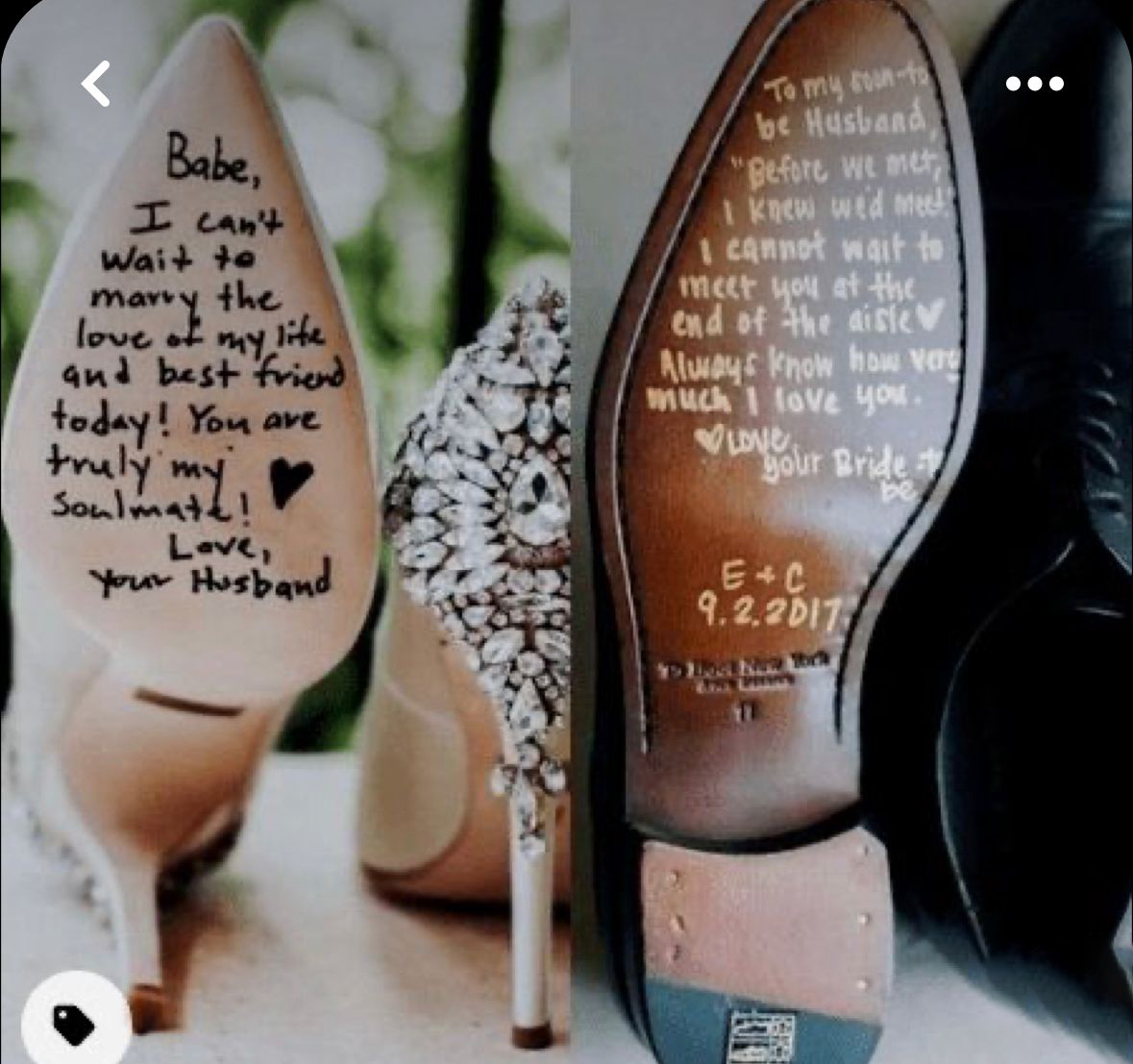Open the three-dot overflow menu

pos(1034,84)
